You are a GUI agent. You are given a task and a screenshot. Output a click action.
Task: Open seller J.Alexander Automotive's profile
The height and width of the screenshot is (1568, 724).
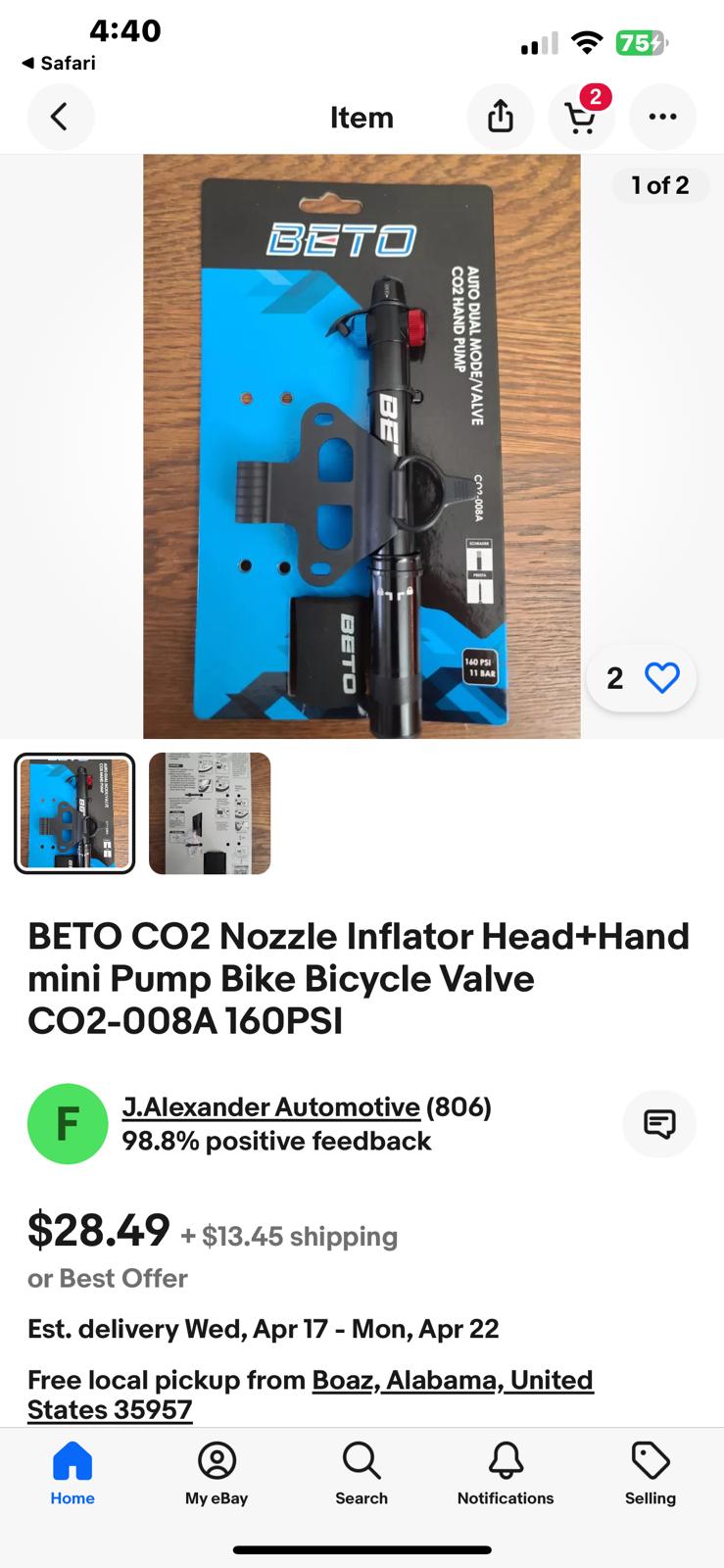point(270,1107)
